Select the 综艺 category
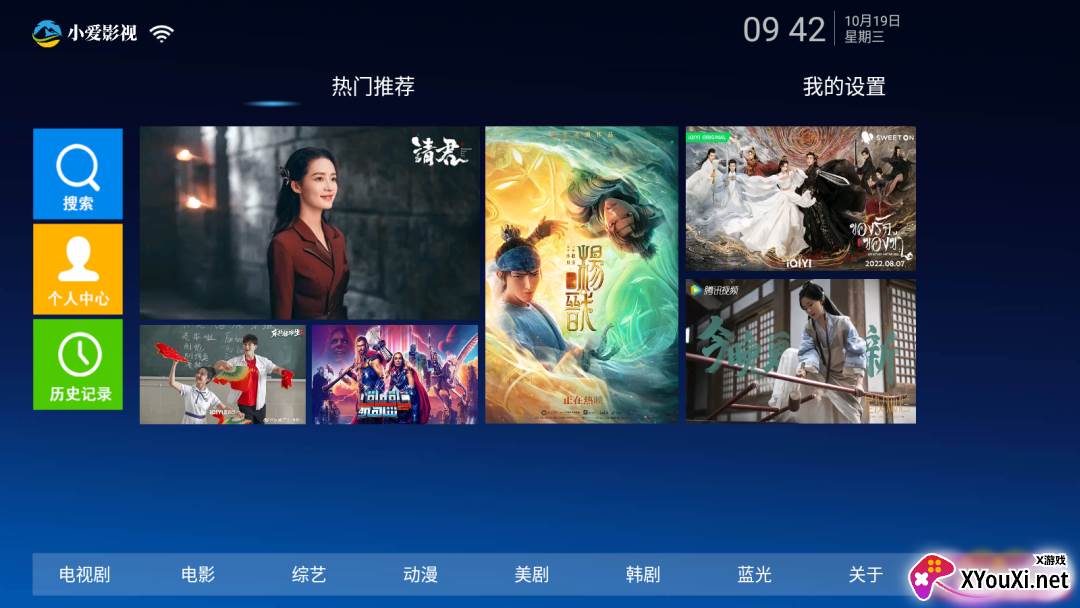Image resolution: width=1080 pixels, height=608 pixels. pyautogui.click(x=309, y=575)
